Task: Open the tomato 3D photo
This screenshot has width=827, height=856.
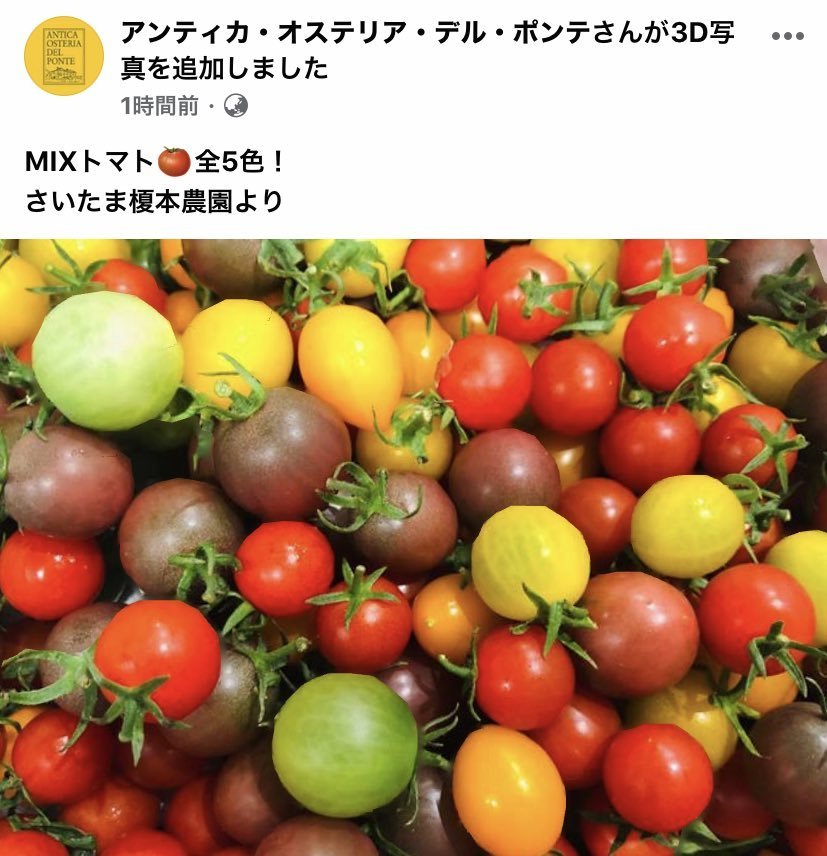Action: (413, 547)
